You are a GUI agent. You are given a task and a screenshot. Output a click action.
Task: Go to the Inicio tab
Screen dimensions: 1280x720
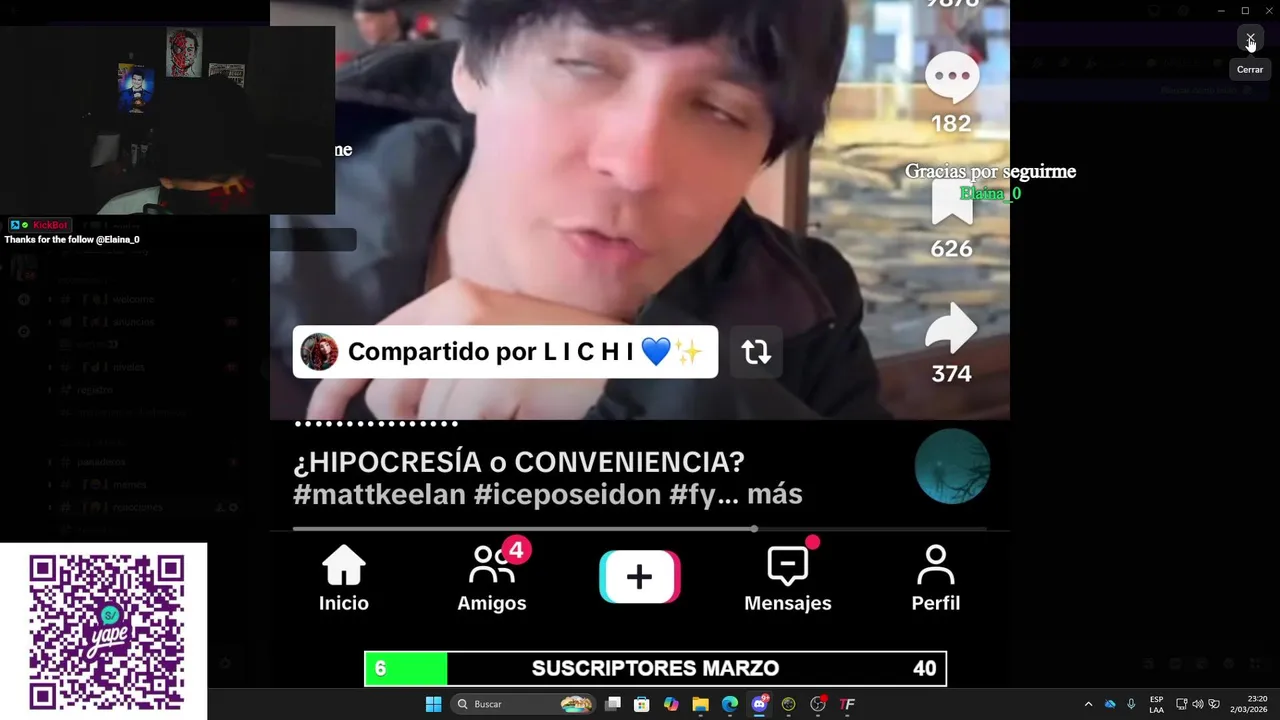pos(344,579)
